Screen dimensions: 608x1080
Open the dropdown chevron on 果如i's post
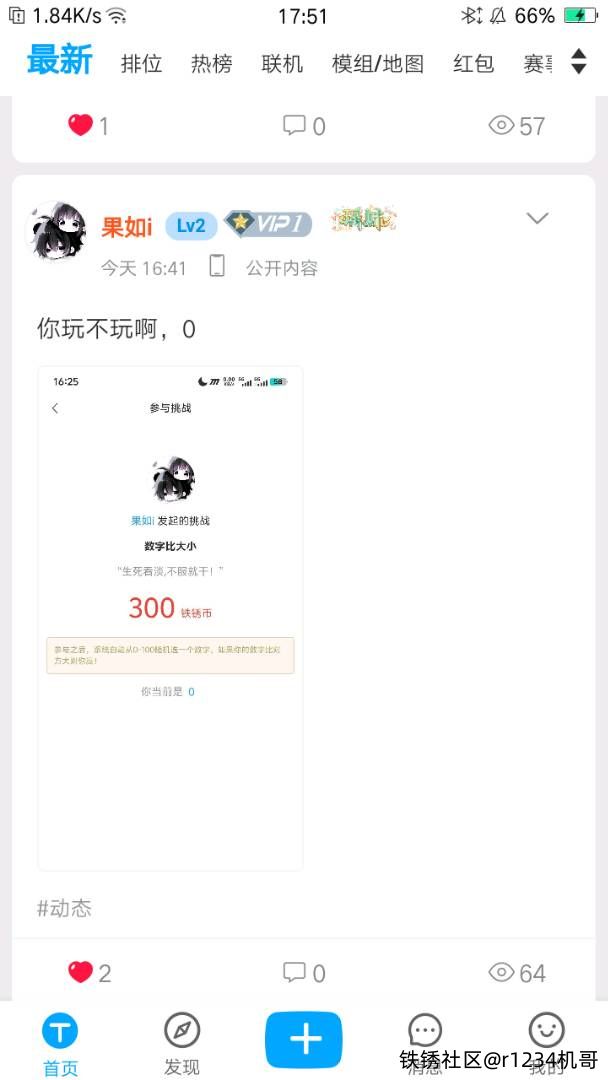(537, 219)
